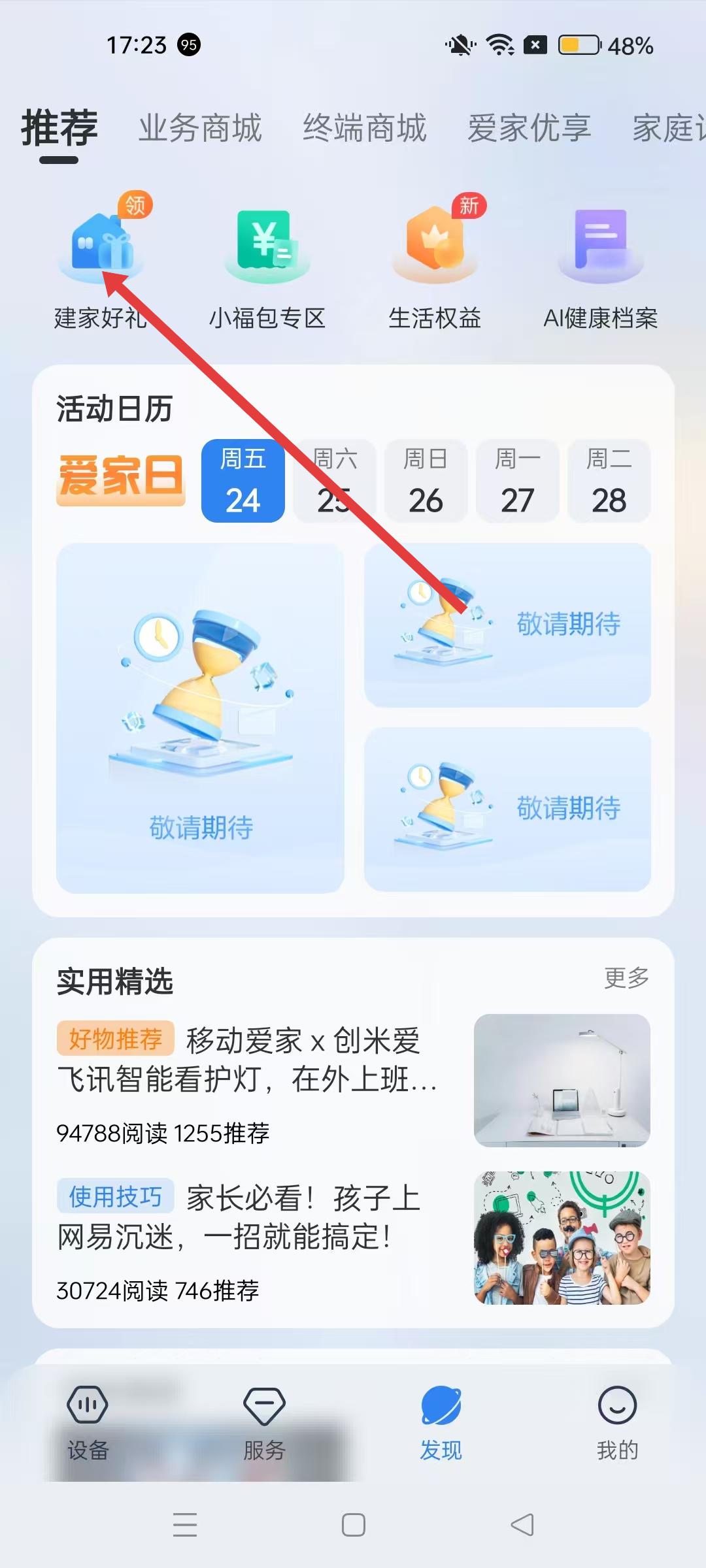The height and width of the screenshot is (1568, 706).
Task: Choose 周二 28 in the activity calendar
Action: click(x=609, y=481)
